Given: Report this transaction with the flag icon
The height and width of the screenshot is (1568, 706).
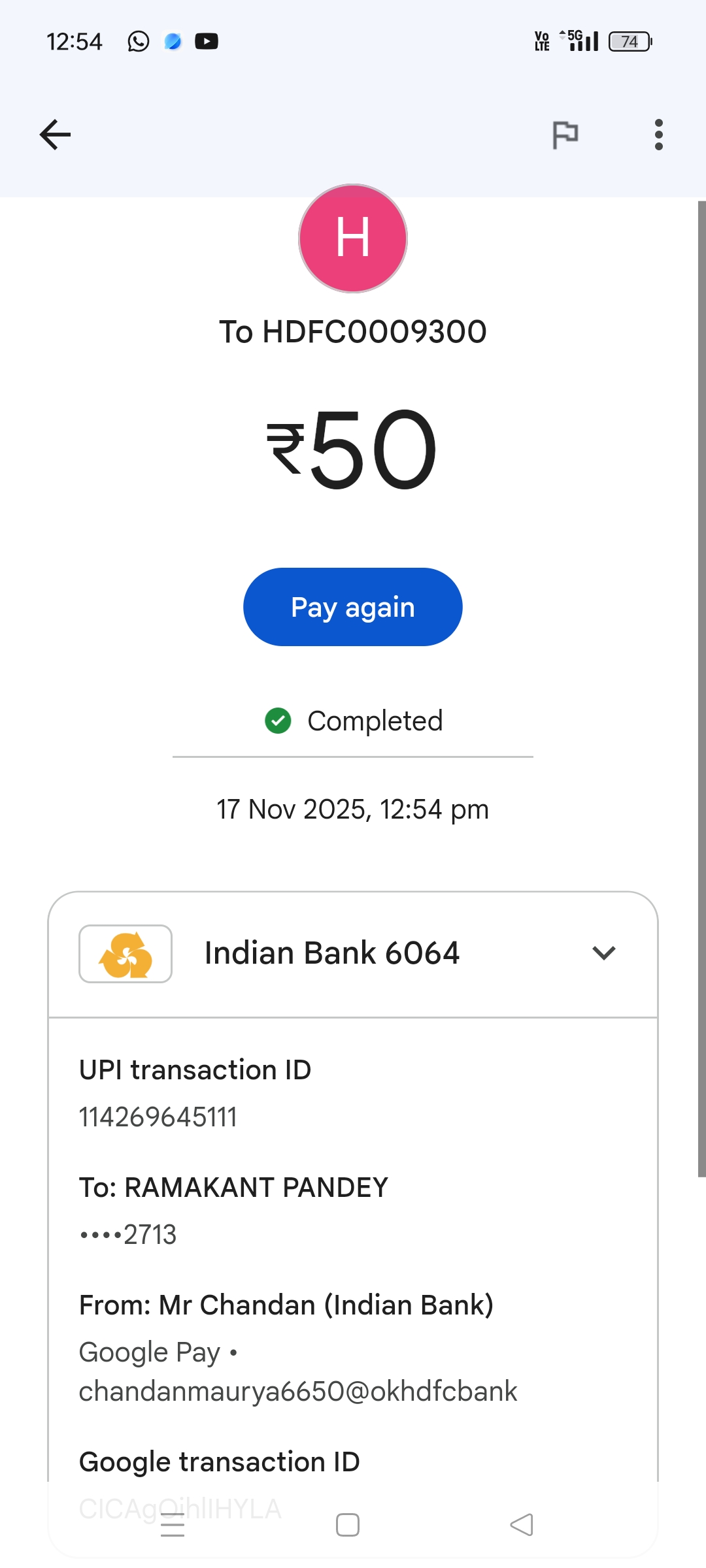Looking at the screenshot, I should pos(565,135).
